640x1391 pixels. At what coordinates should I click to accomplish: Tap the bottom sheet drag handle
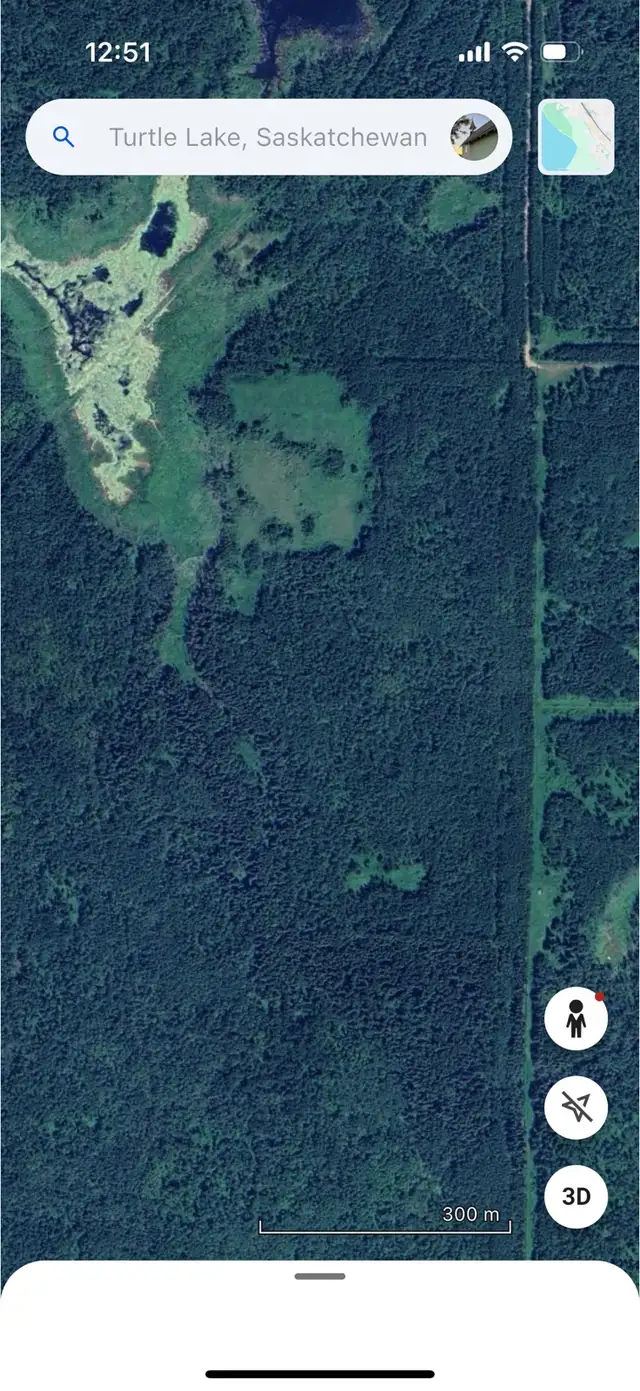320,1276
